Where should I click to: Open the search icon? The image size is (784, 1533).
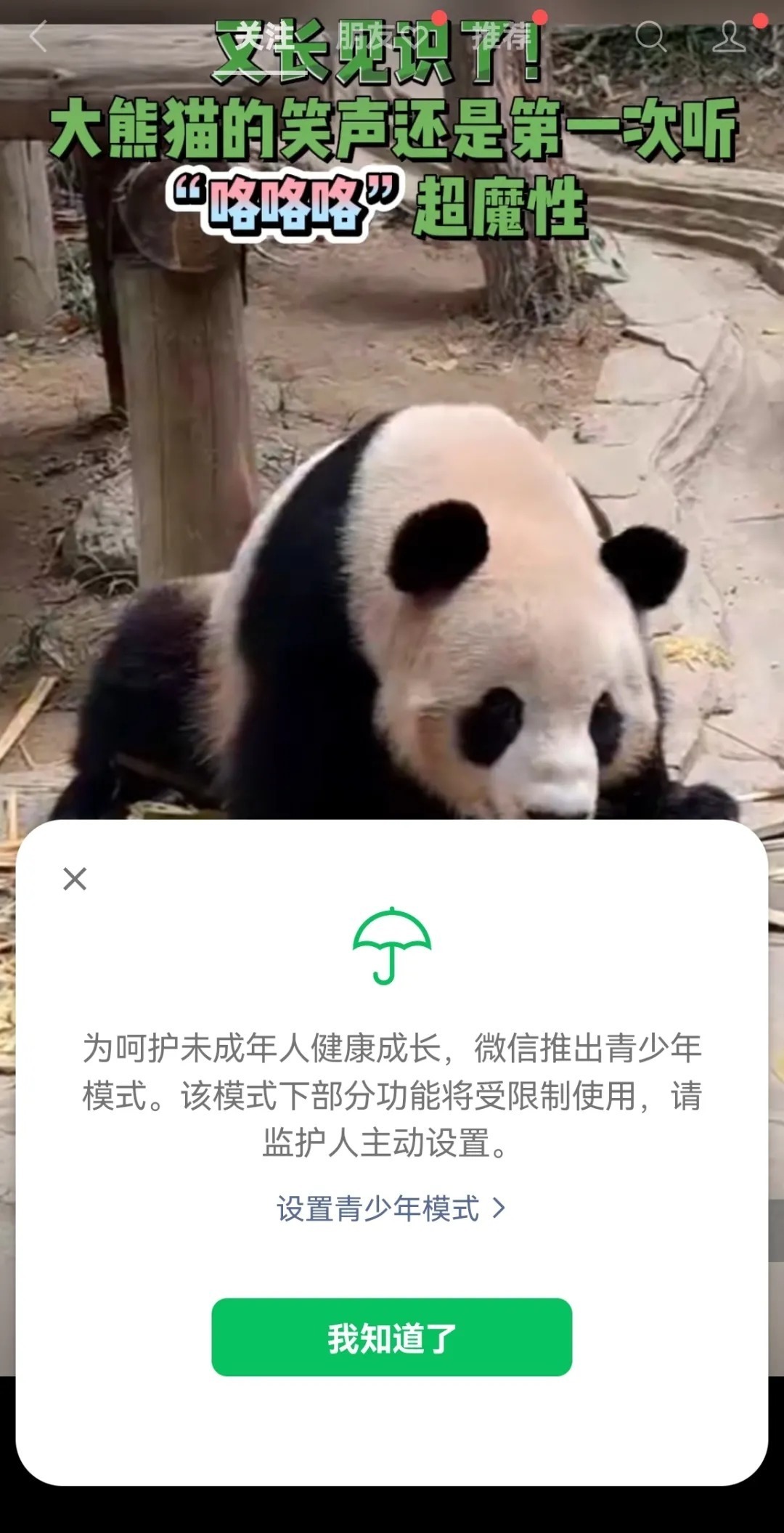pyautogui.click(x=650, y=36)
